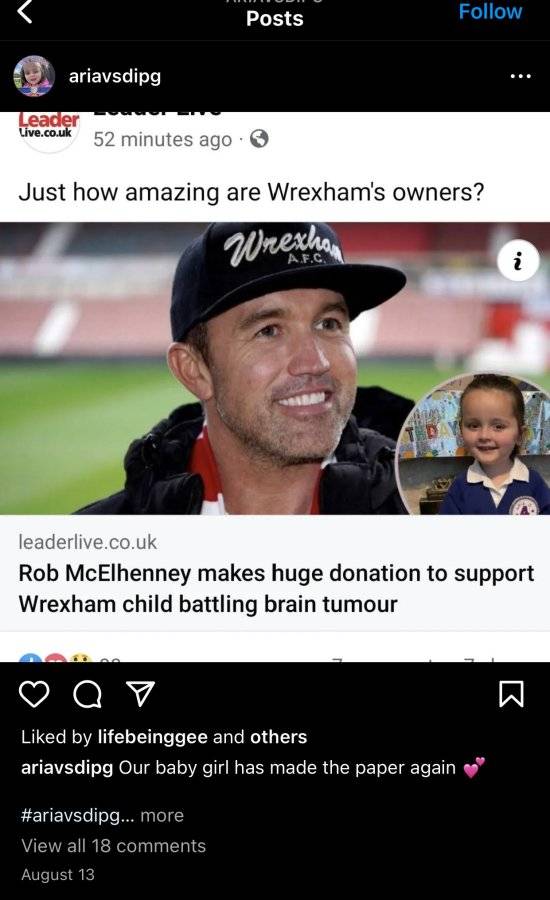Open the ariavsdipg username in the post header
The height and width of the screenshot is (900, 550).
point(115,76)
